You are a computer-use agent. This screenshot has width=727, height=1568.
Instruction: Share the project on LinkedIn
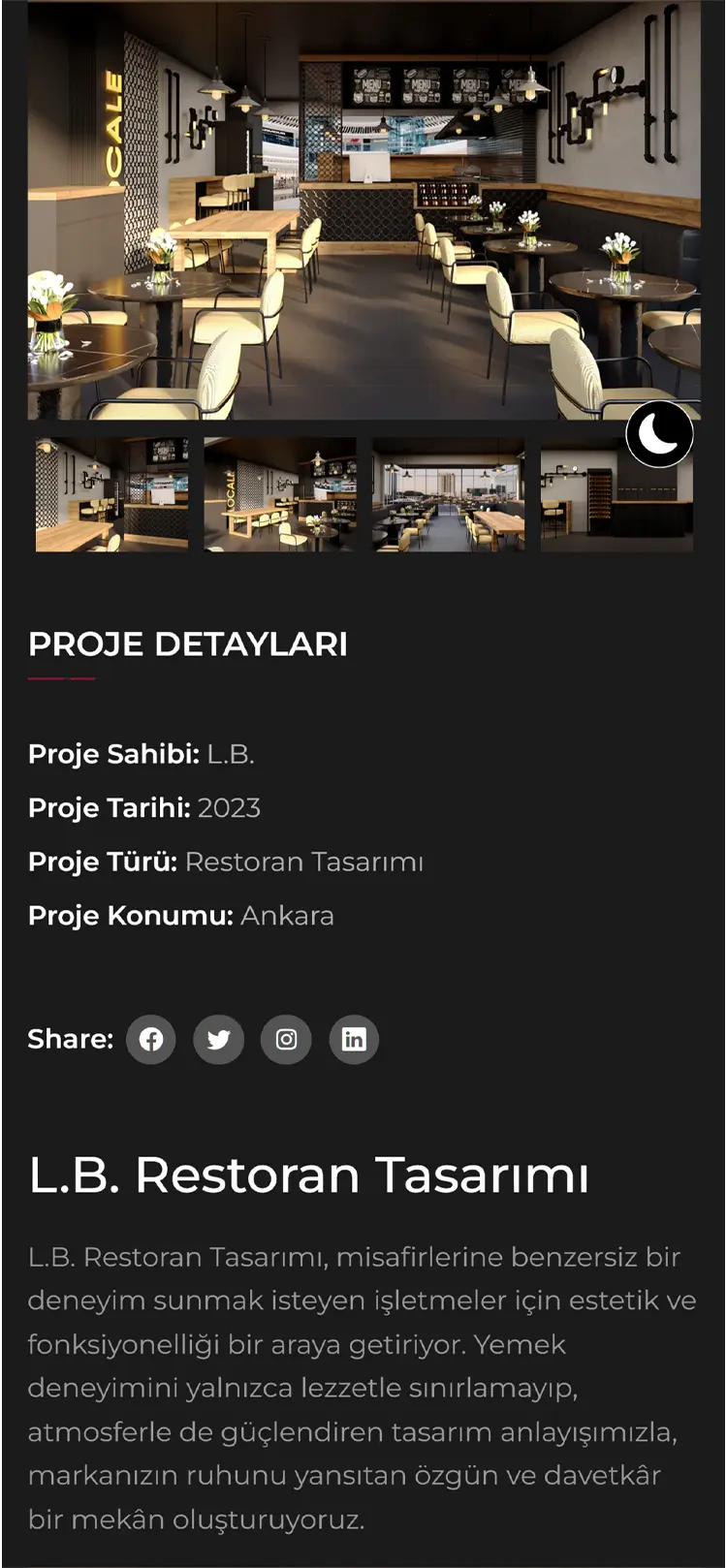pos(354,1039)
